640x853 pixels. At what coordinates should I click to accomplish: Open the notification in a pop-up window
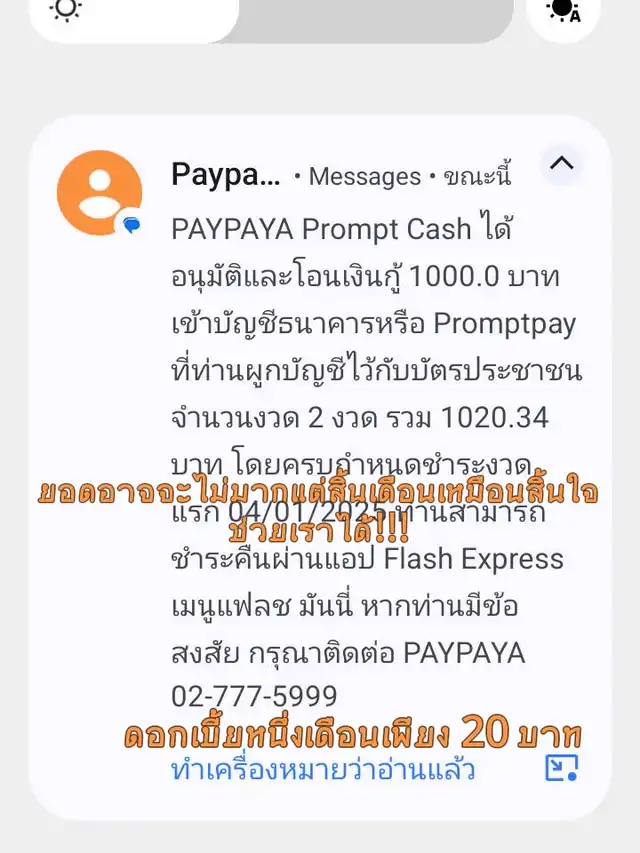pos(561,768)
